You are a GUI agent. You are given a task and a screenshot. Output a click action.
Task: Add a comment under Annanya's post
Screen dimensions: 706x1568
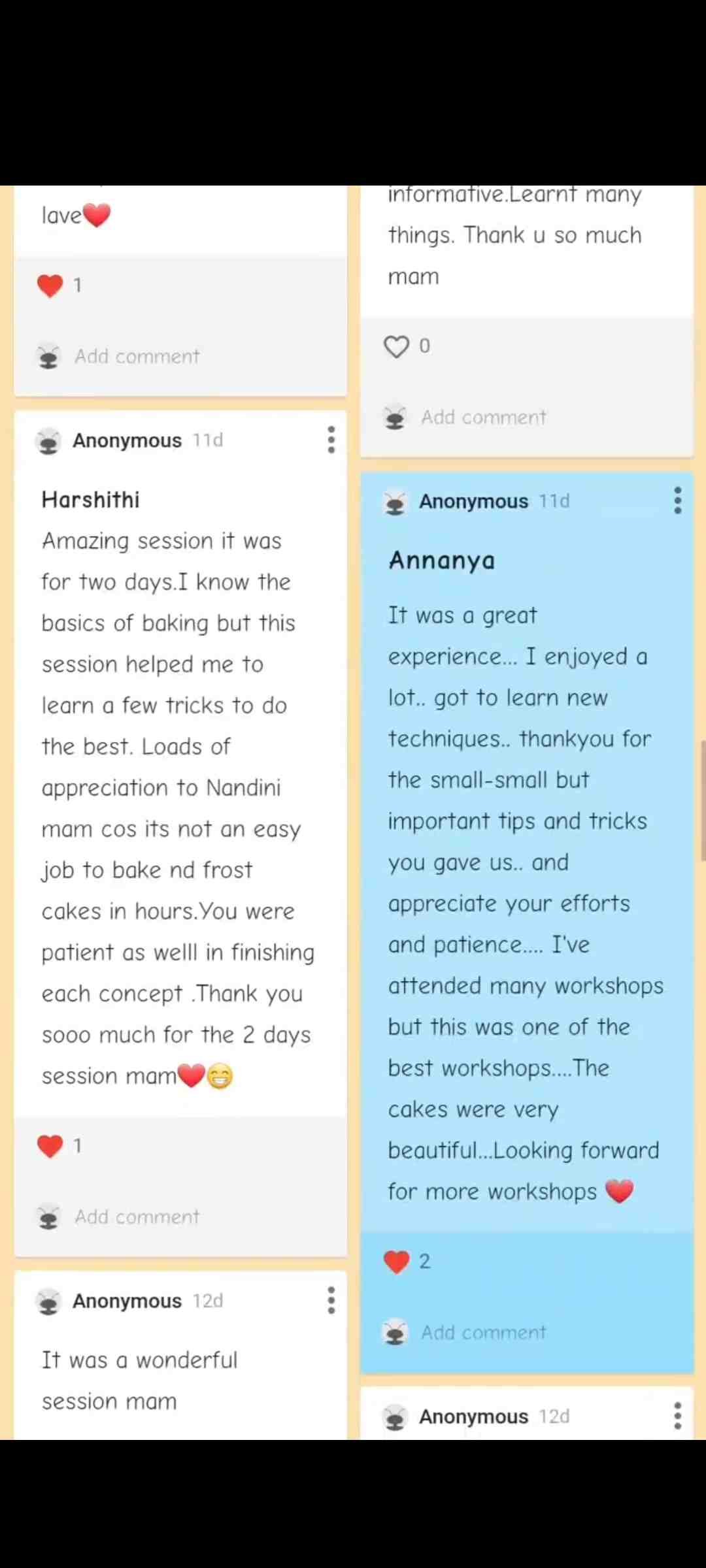tap(483, 1332)
